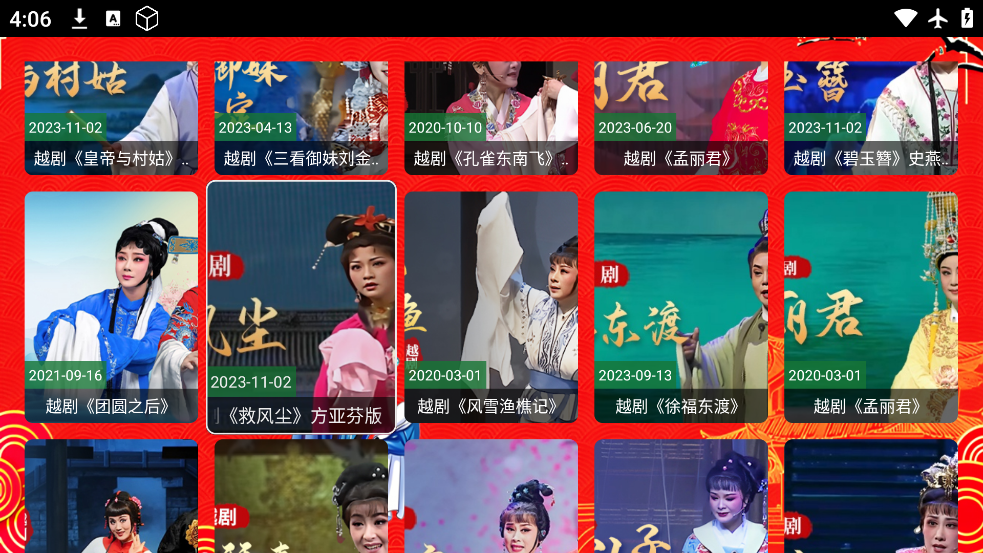Select 越剧《碧玉簪》史燕 video card

click(x=870, y=116)
